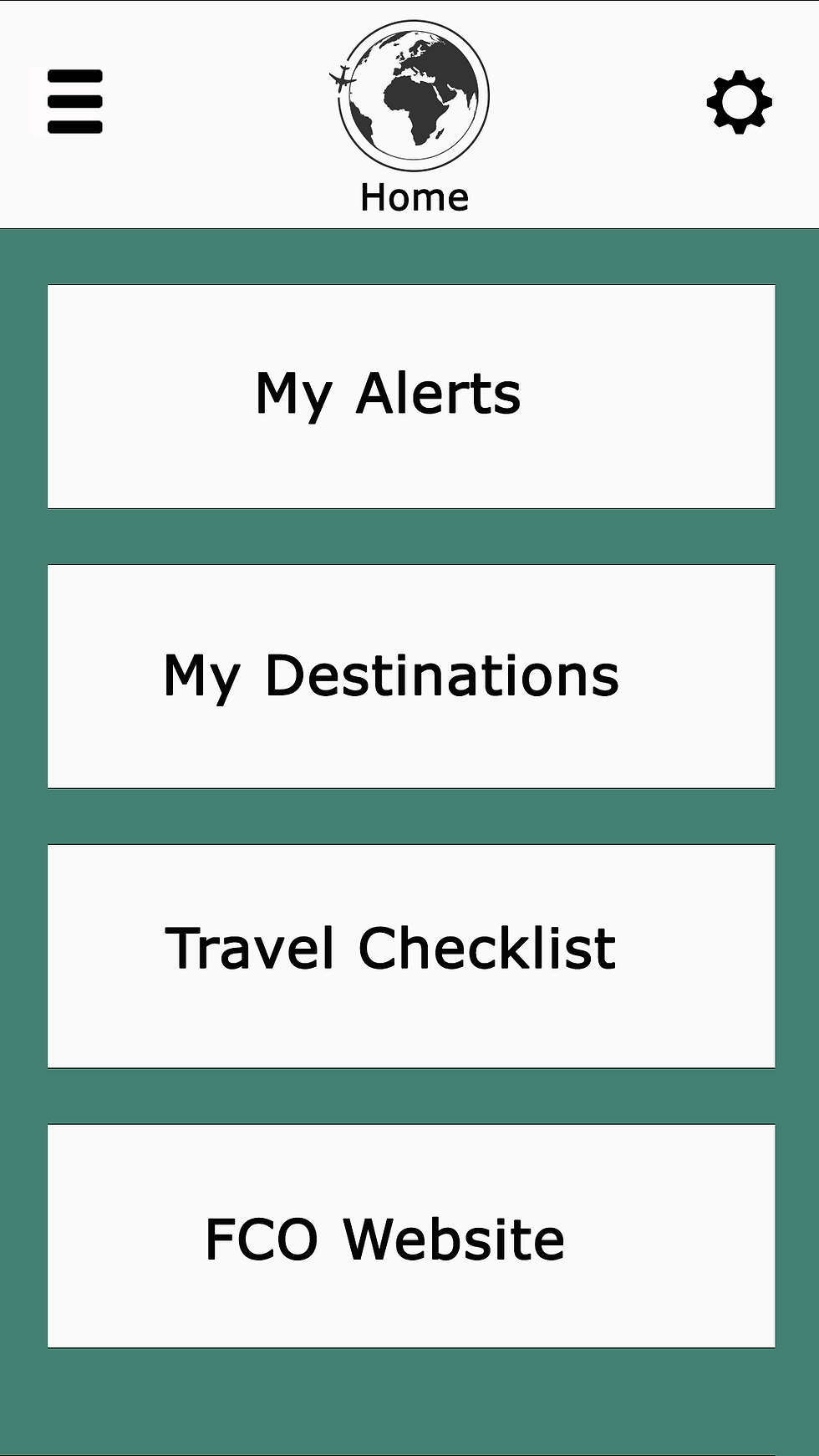Go to My Destinations
This screenshot has height=1456, width=819.
pos(411,676)
